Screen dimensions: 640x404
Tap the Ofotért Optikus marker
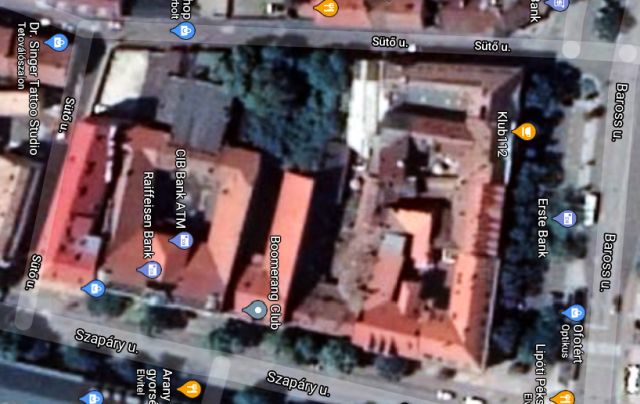point(573,312)
